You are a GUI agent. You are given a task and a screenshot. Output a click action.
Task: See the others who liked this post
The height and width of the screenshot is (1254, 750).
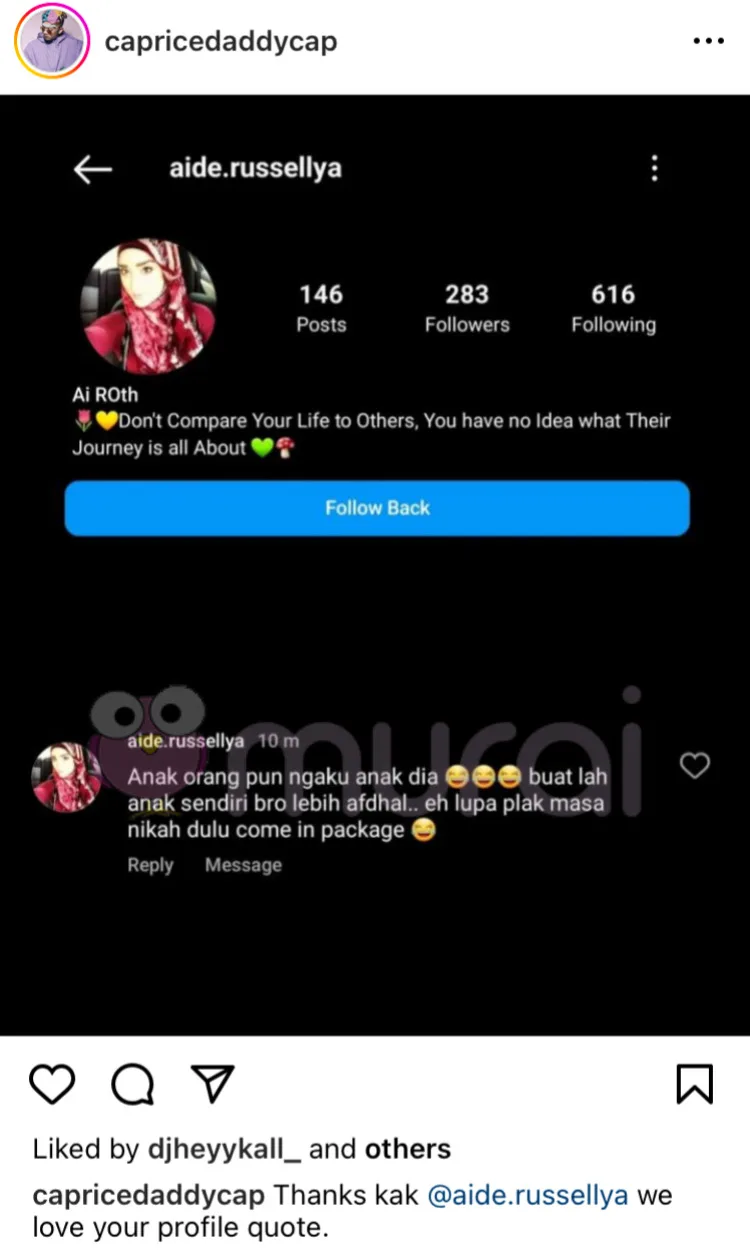tap(407, 1149)
